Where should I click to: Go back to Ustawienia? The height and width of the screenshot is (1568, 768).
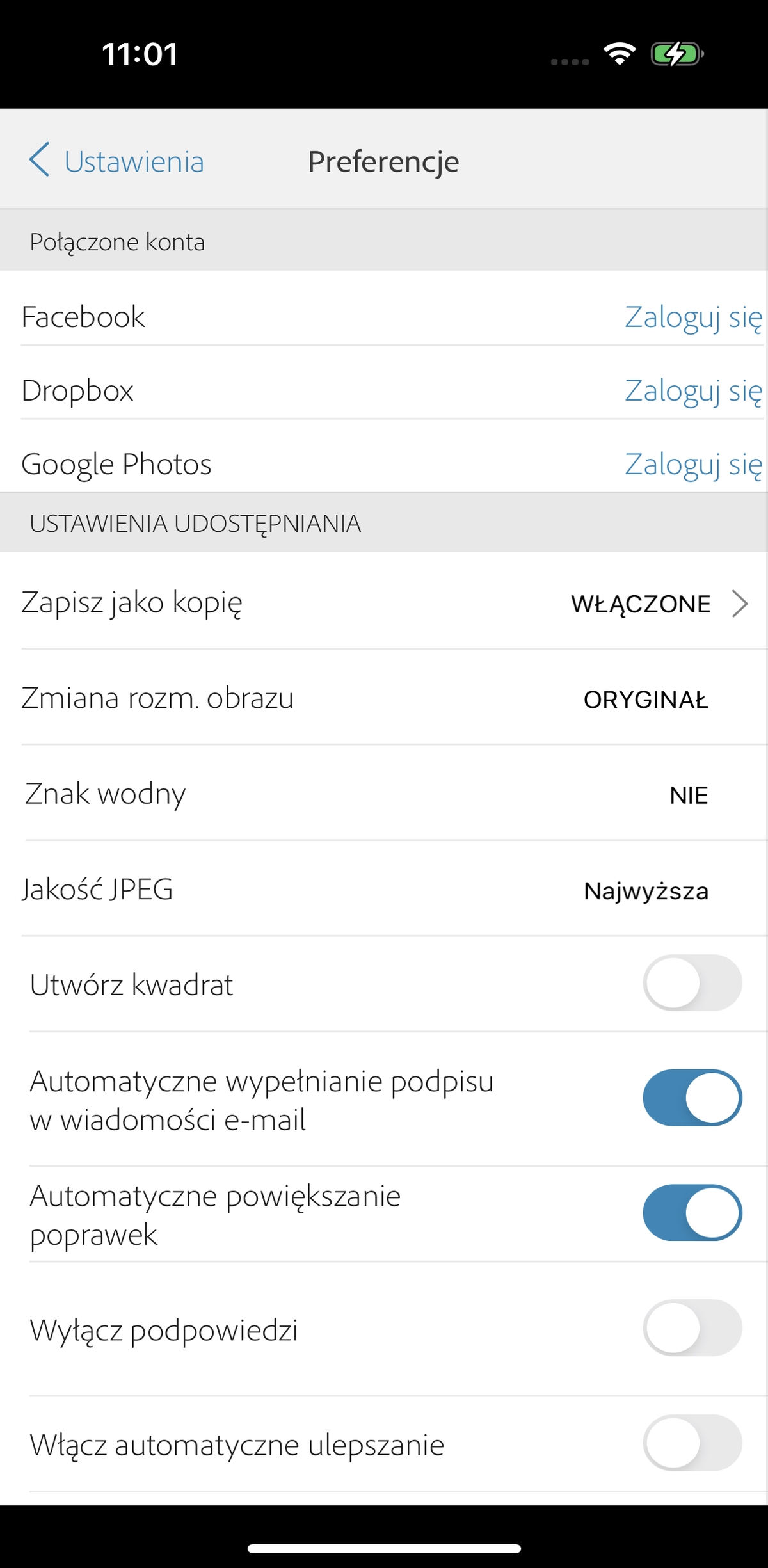pyautogui.click(x=117, y=161)
